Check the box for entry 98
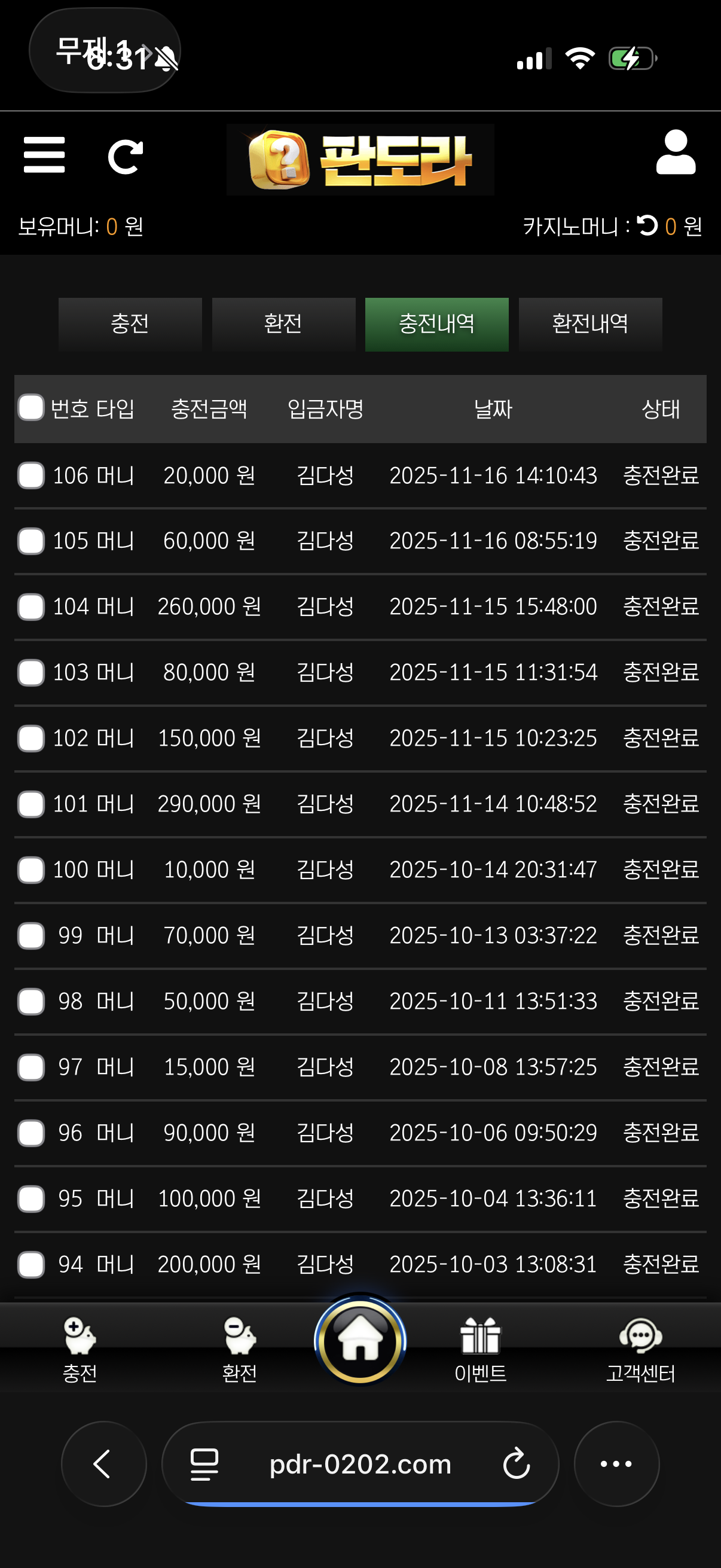The width and height of the screenshot is (721, 1568). [x=30, y=1001]
